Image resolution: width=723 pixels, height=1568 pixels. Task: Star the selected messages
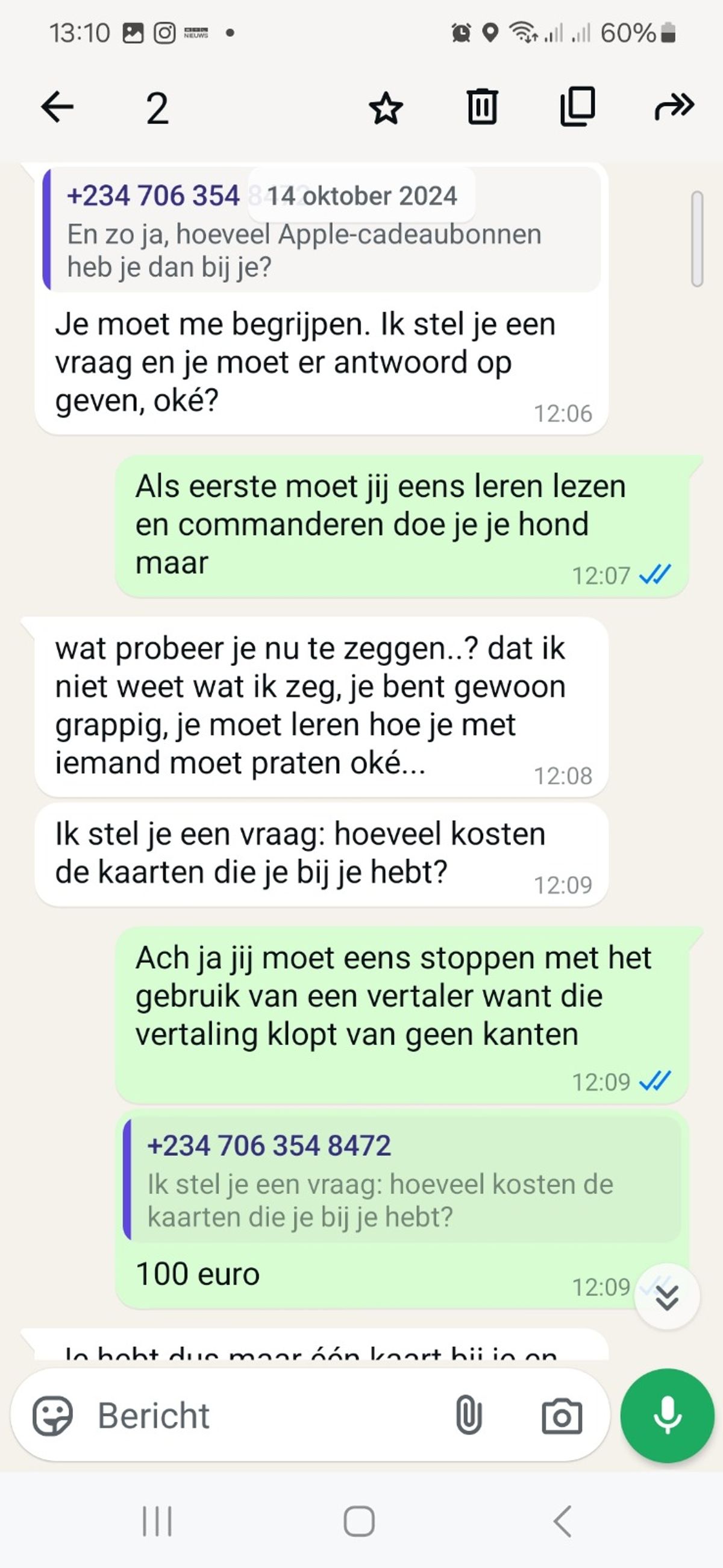(386, 108)
